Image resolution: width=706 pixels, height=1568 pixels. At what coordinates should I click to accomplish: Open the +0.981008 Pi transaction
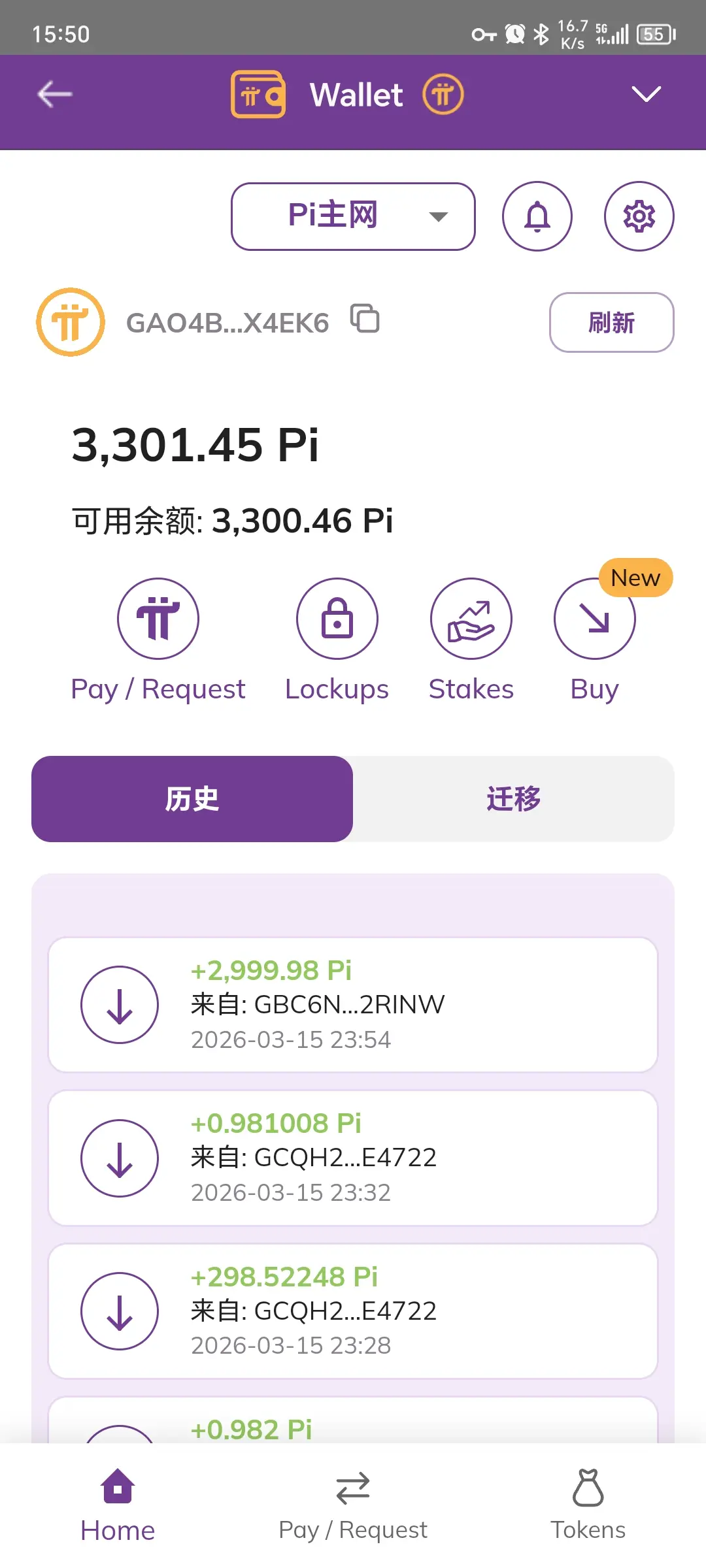pyautogui.click(x=353, y=1158)
